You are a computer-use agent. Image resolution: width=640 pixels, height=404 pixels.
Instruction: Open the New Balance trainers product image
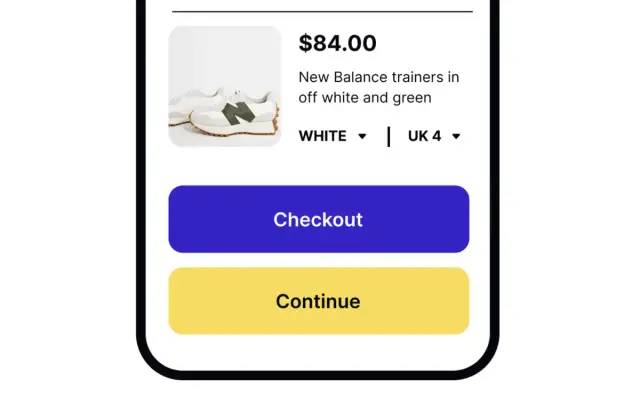[x=224, y=87]
